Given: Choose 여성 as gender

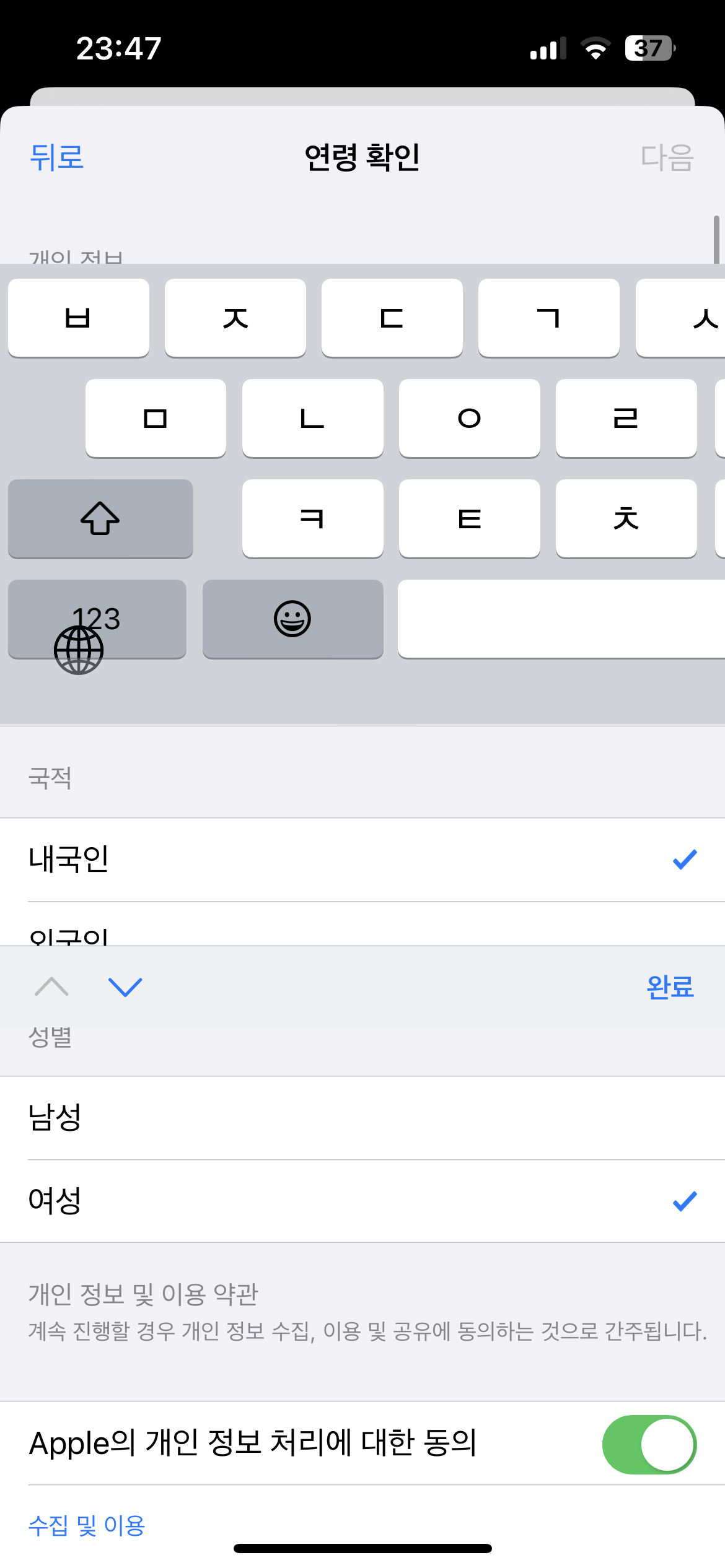Looking at the screenshot, I should tap(362, 1201).
